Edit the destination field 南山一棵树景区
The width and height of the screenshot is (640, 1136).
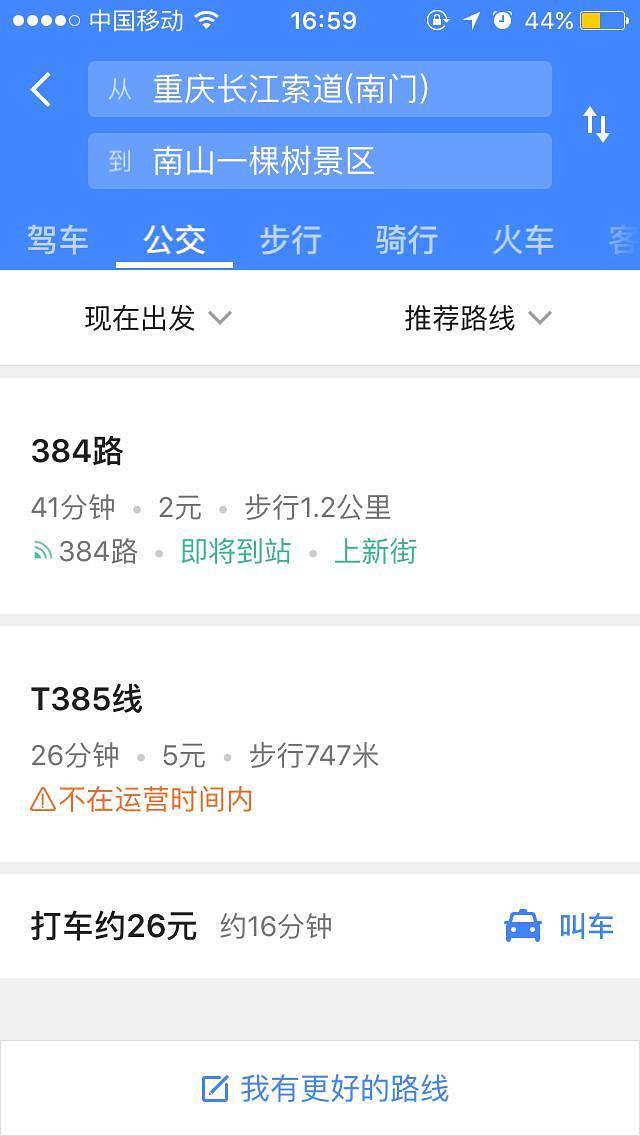[320, 161]
